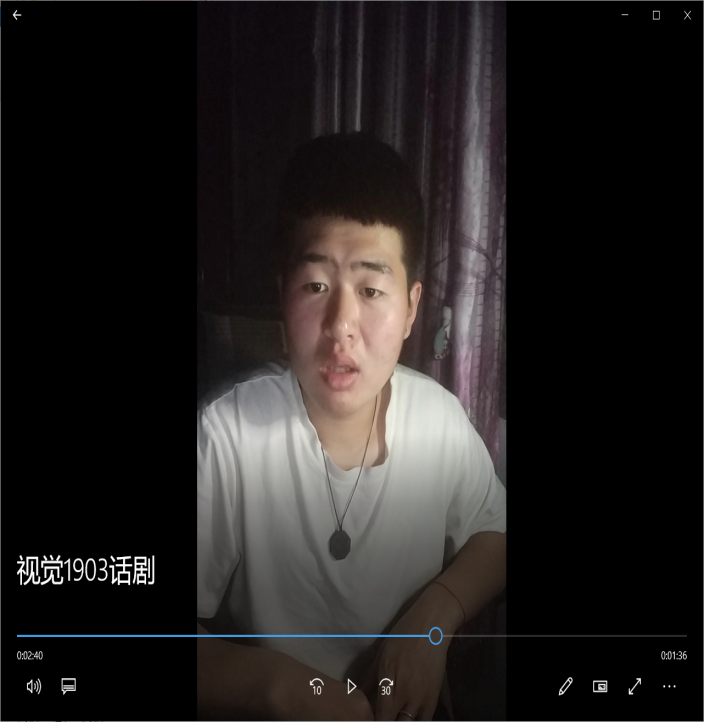Skip back 10 seconds
Viewport: 704px width, 722px height.
(316, 686)
